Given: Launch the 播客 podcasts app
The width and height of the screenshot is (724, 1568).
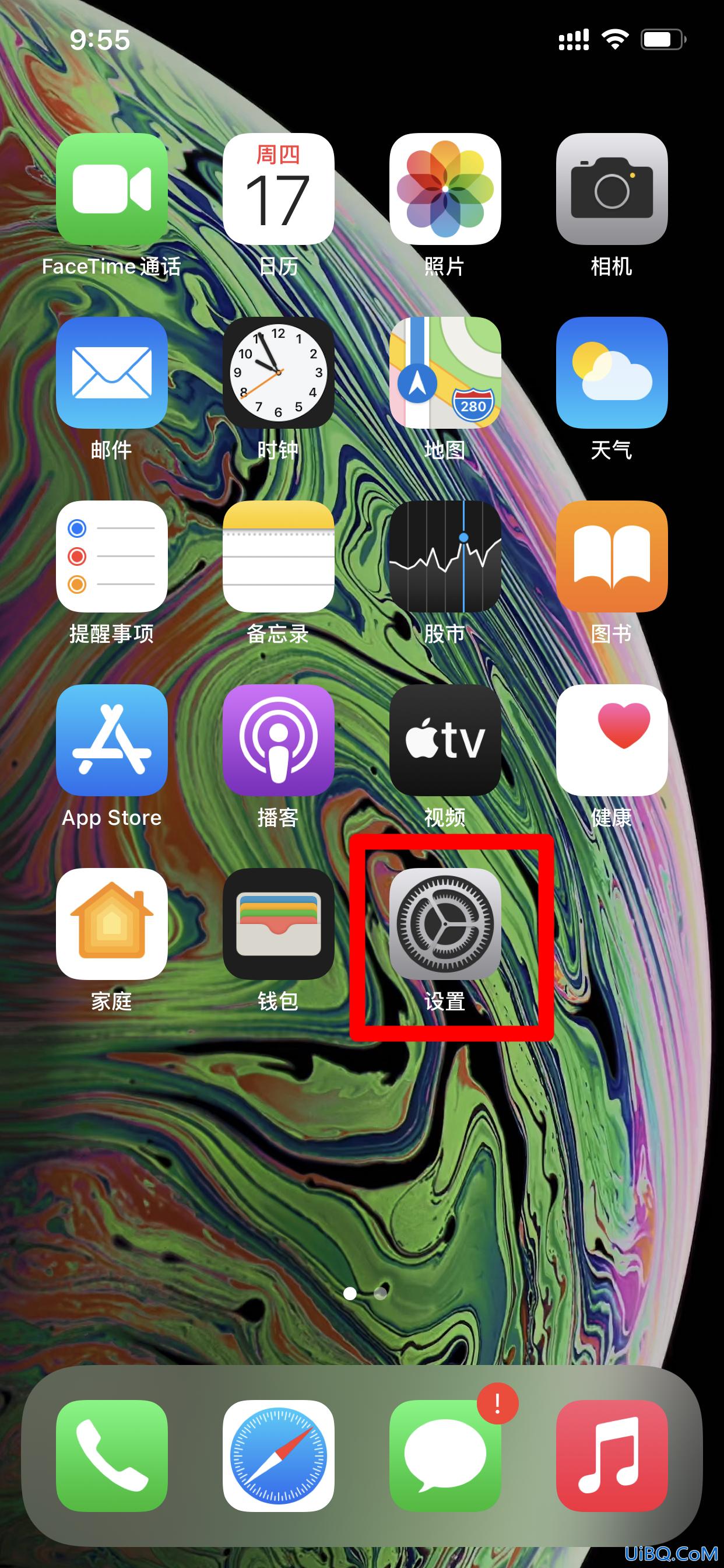Looking at the screenshot, I should [x=278, y=740].
